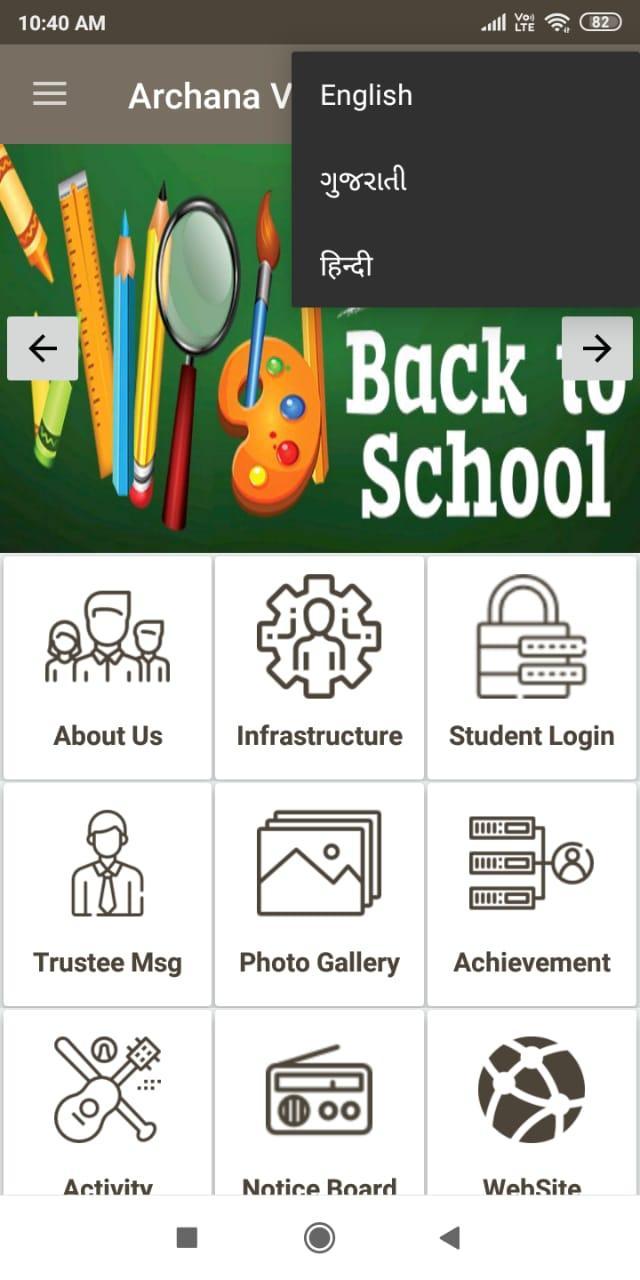Show previous banner with left arrow
The height and width of the screenshot is (1280, 640).
(x=42, y=348)
